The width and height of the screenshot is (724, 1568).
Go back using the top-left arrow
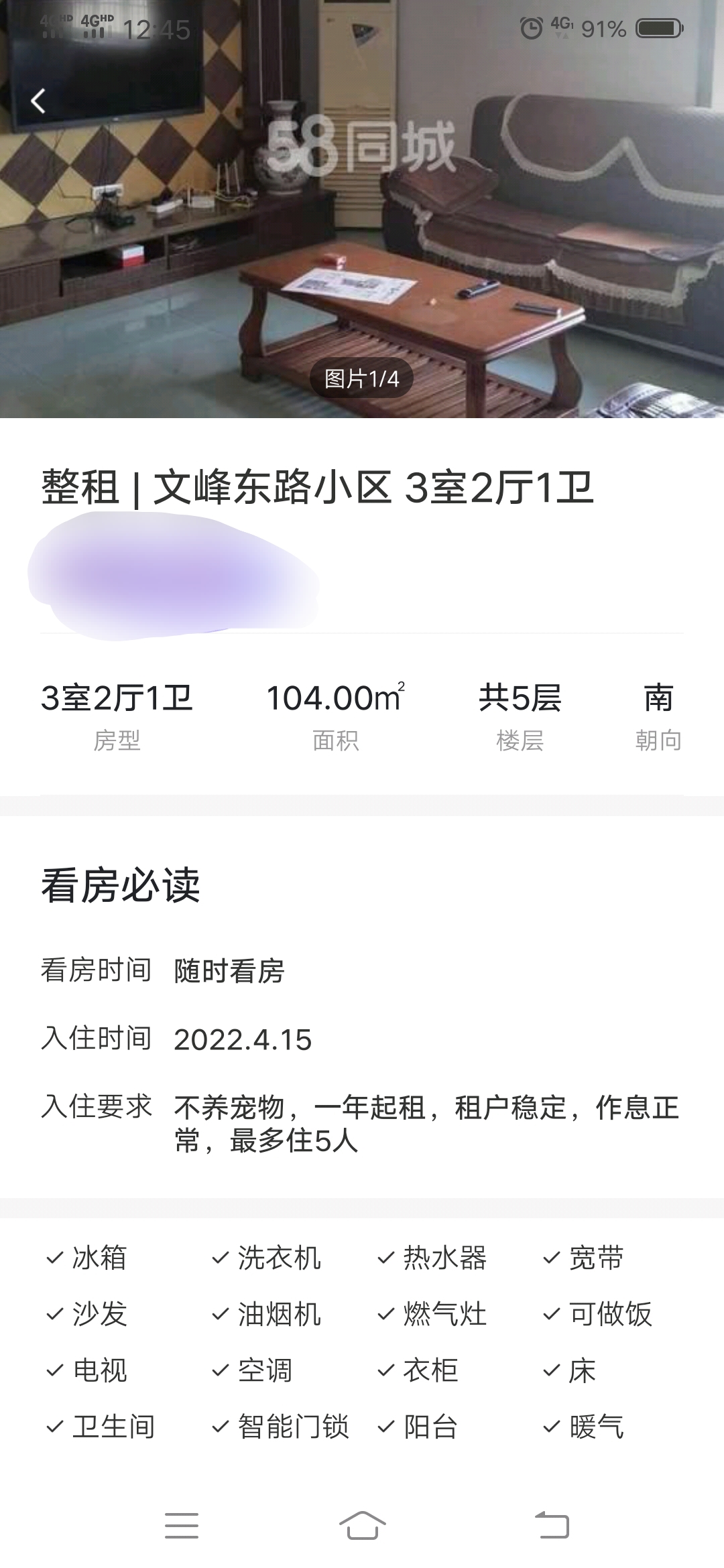pyautogui.click(x=38, y=101)
